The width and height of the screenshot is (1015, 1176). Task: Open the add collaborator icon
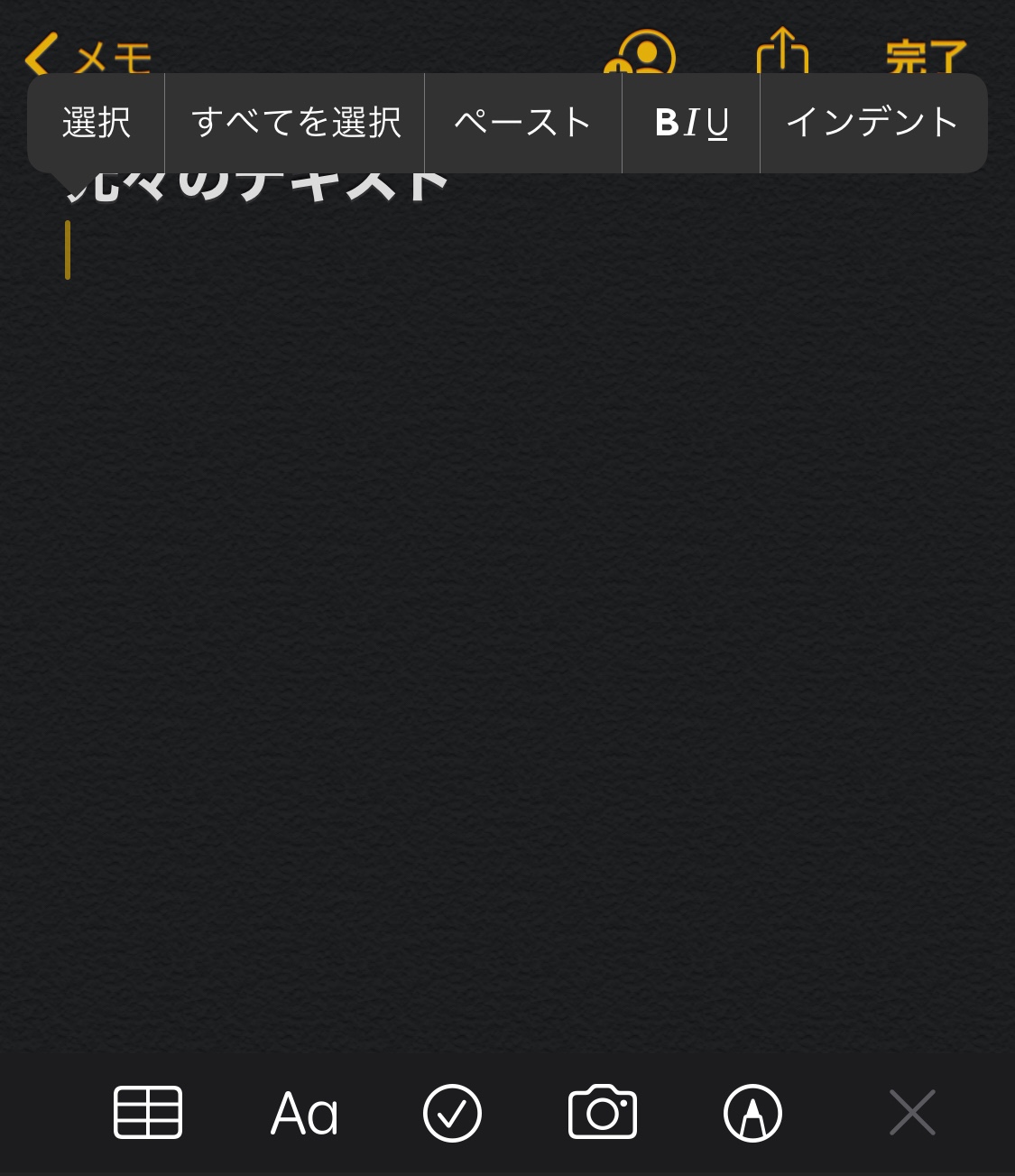pyautogui.click(x=642, y=54)
